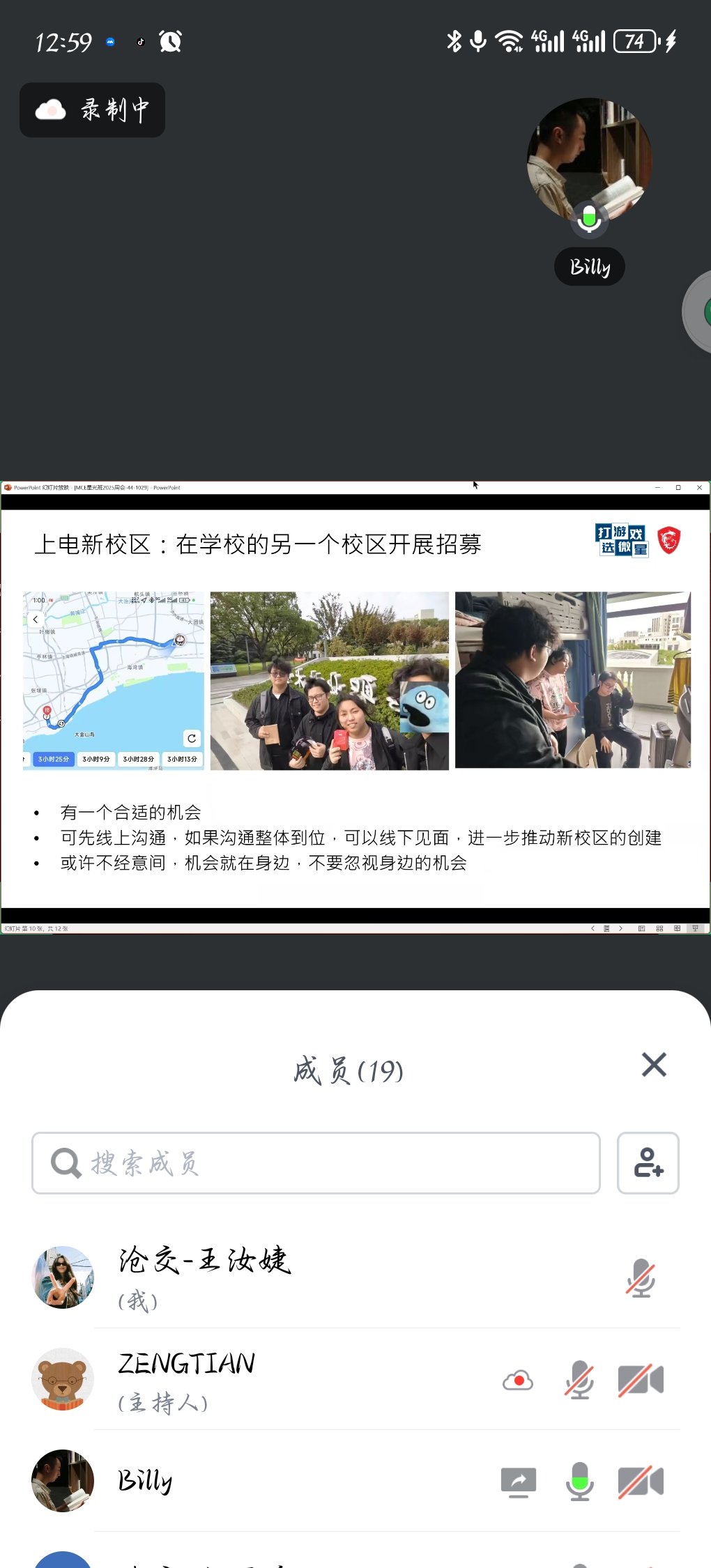Image resolution: width=711 pixels, height=1568 pixels.
Task: Click the add member icon in the members panel
Action: [648, 1164]
